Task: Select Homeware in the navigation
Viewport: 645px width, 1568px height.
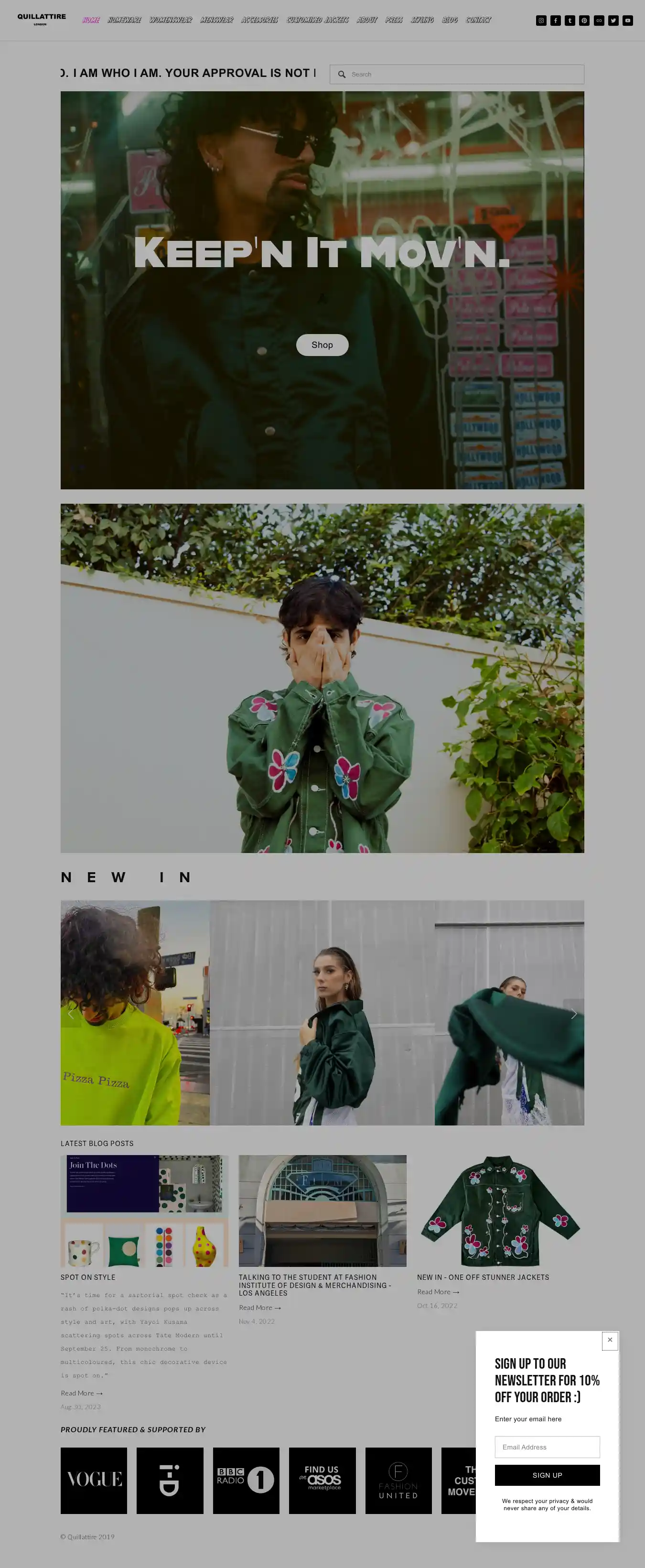Action: tap(124, 20)
